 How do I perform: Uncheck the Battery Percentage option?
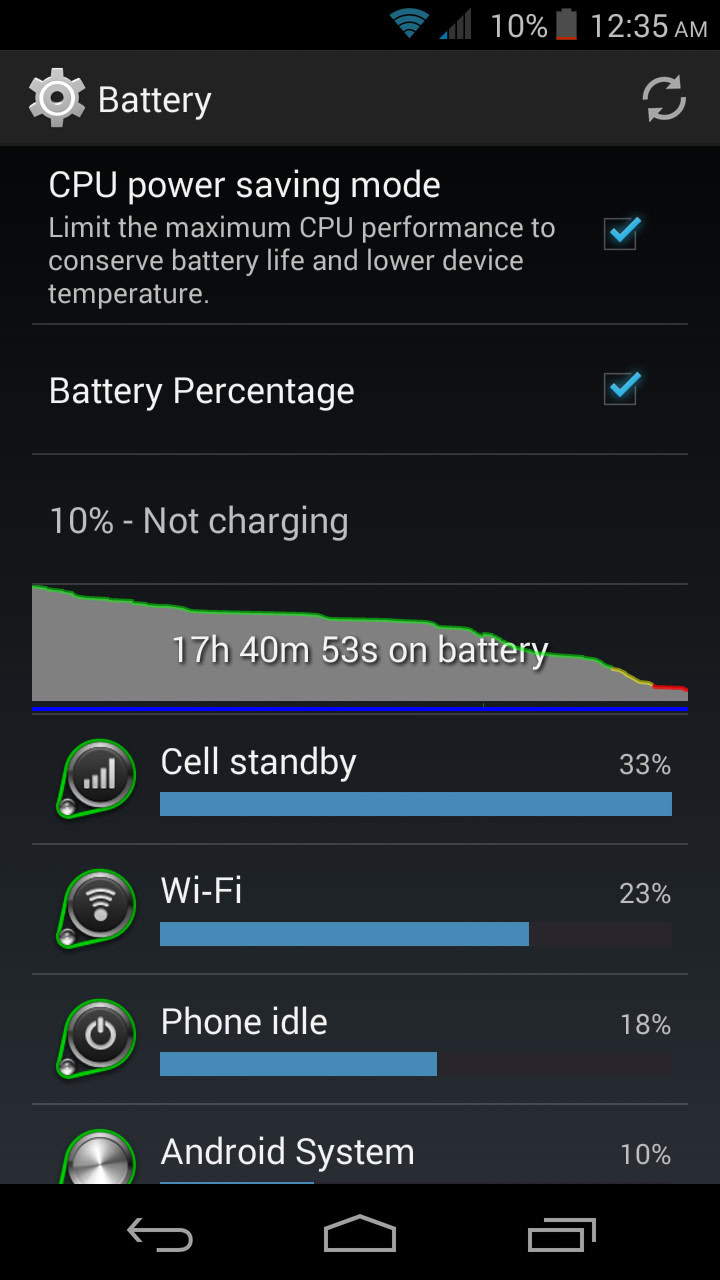pos(621,388)
